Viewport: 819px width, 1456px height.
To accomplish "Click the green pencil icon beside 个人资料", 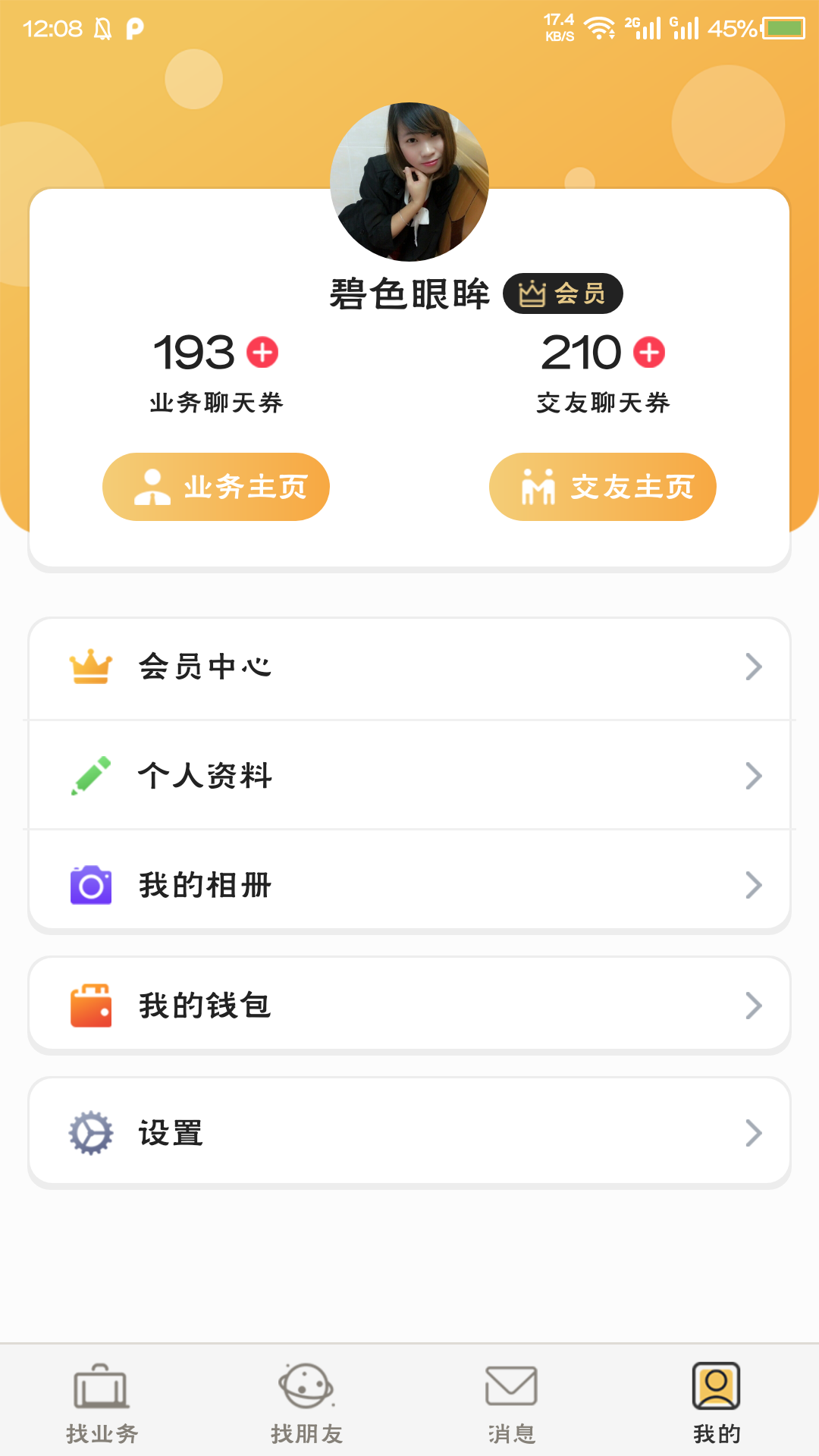I will (x=89, y=775).
